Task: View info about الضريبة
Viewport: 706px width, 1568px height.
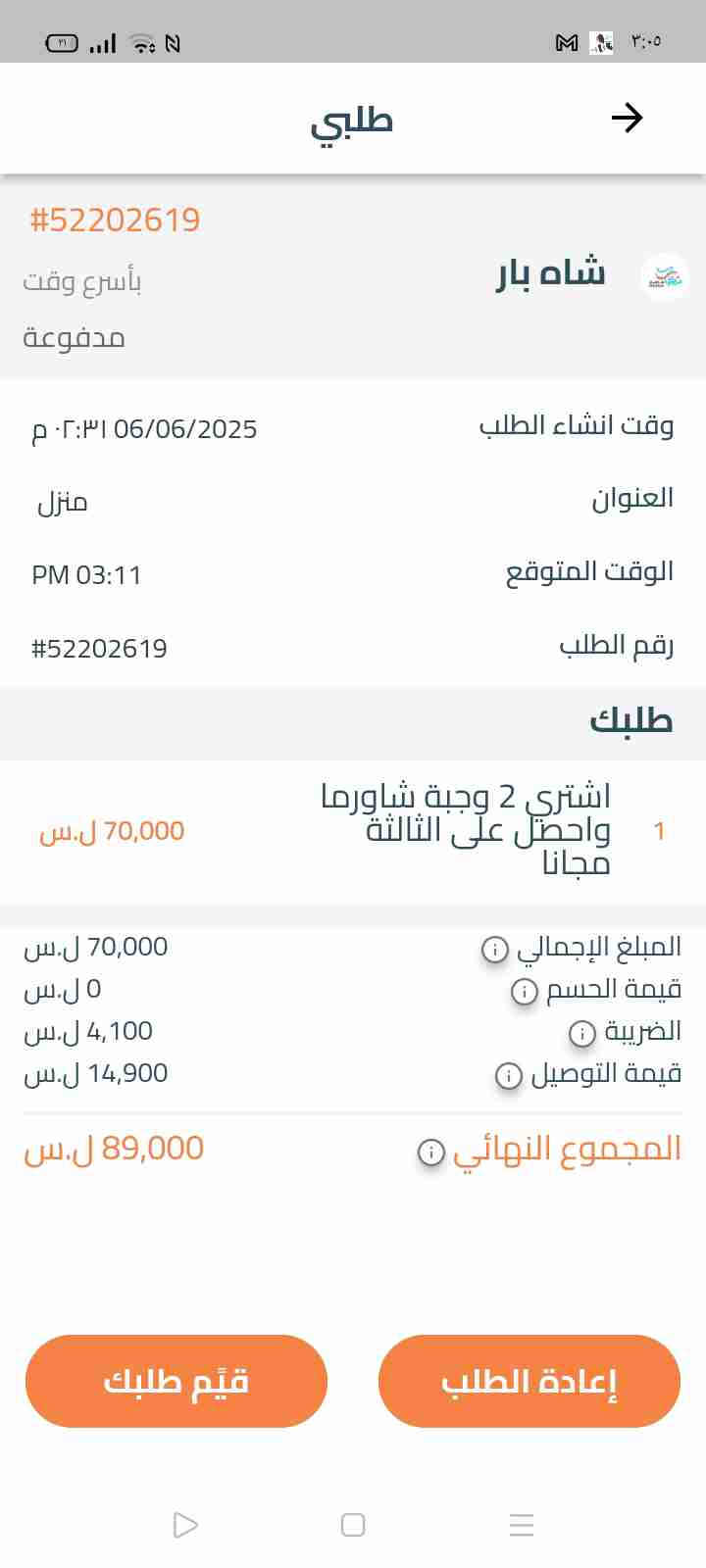Action: coord(582,1033)
